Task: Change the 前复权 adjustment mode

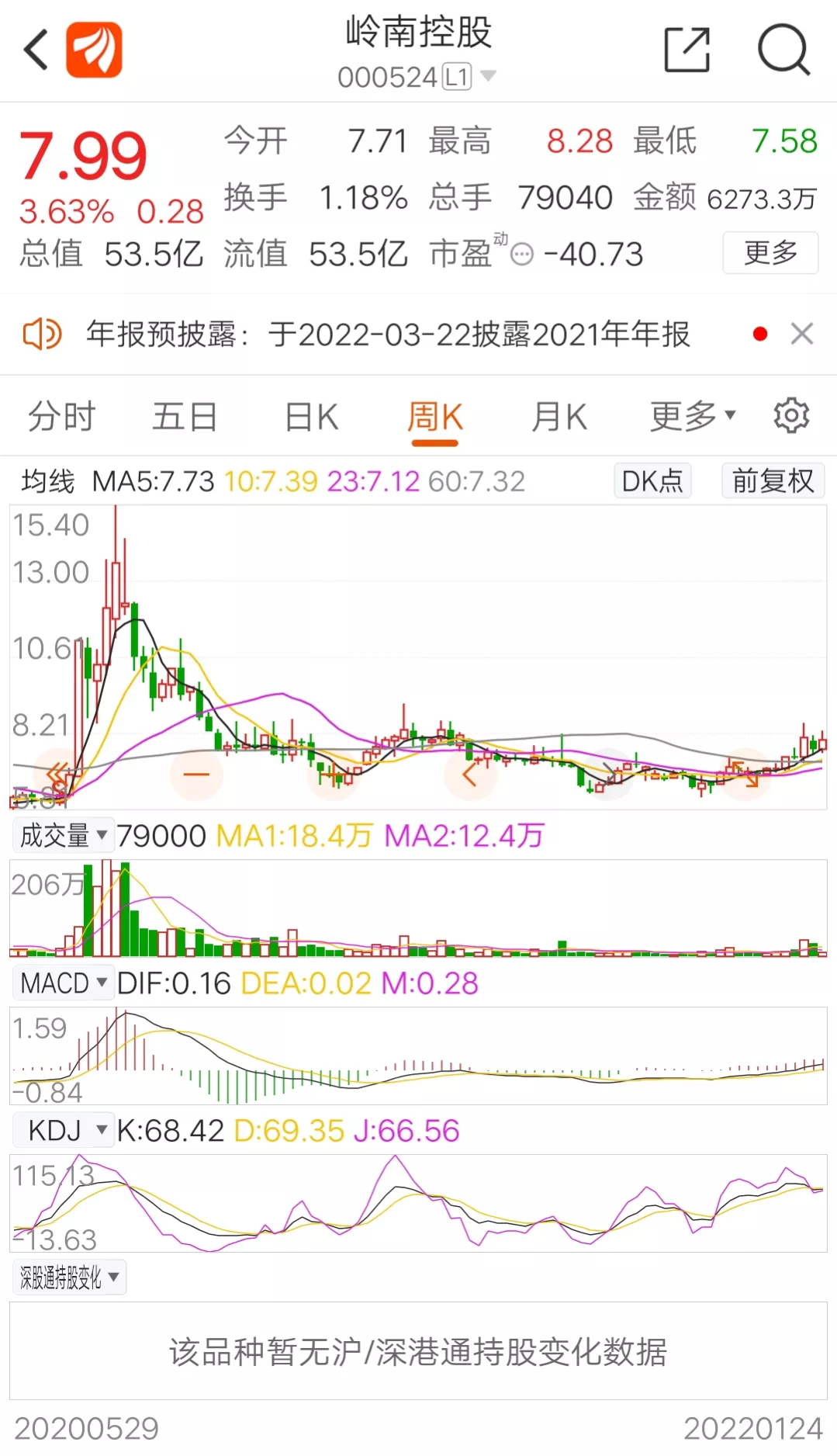Action: (x=773, y=480)
